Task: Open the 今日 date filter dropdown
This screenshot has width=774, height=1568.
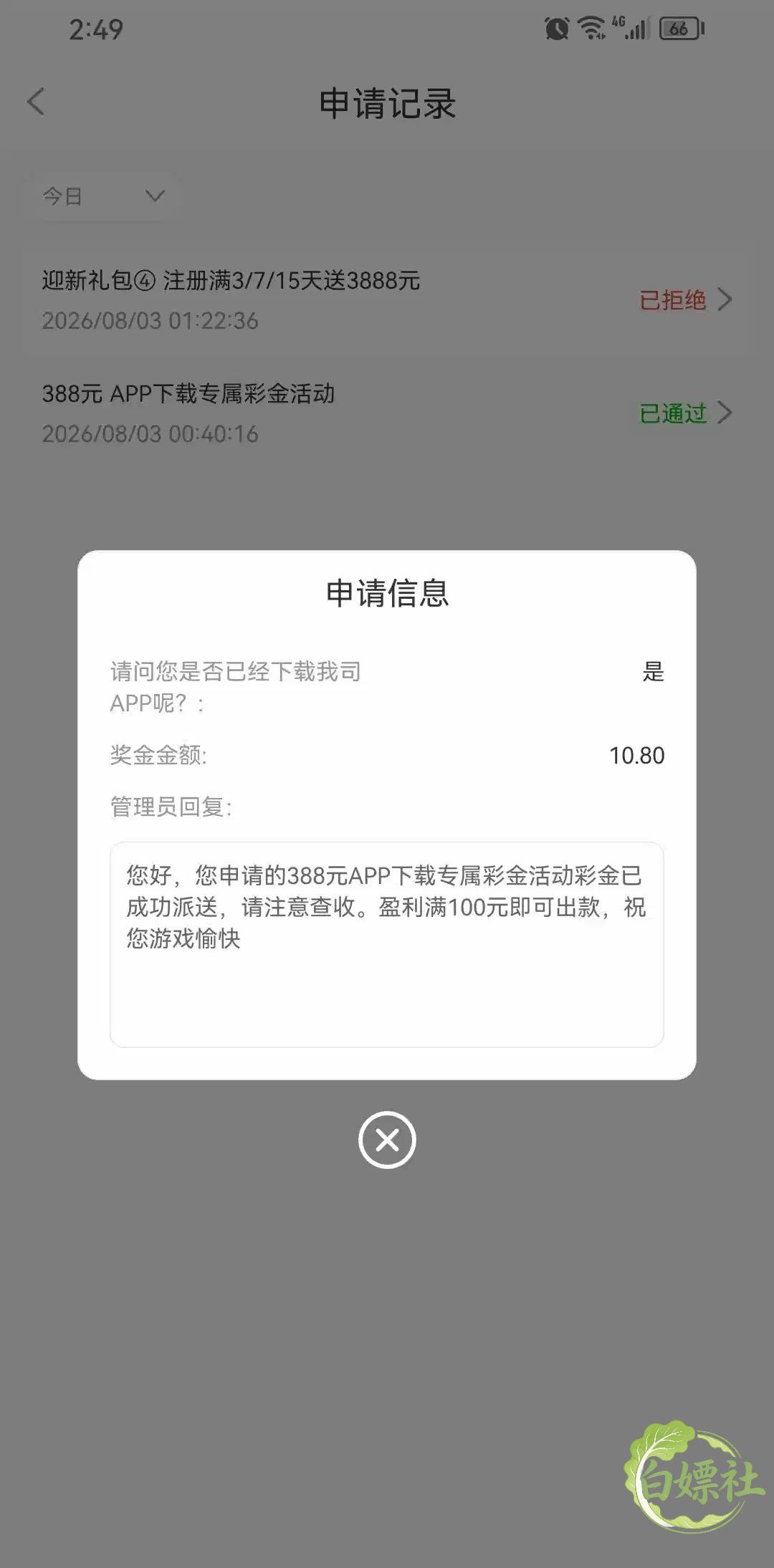Action: (103, 196)
